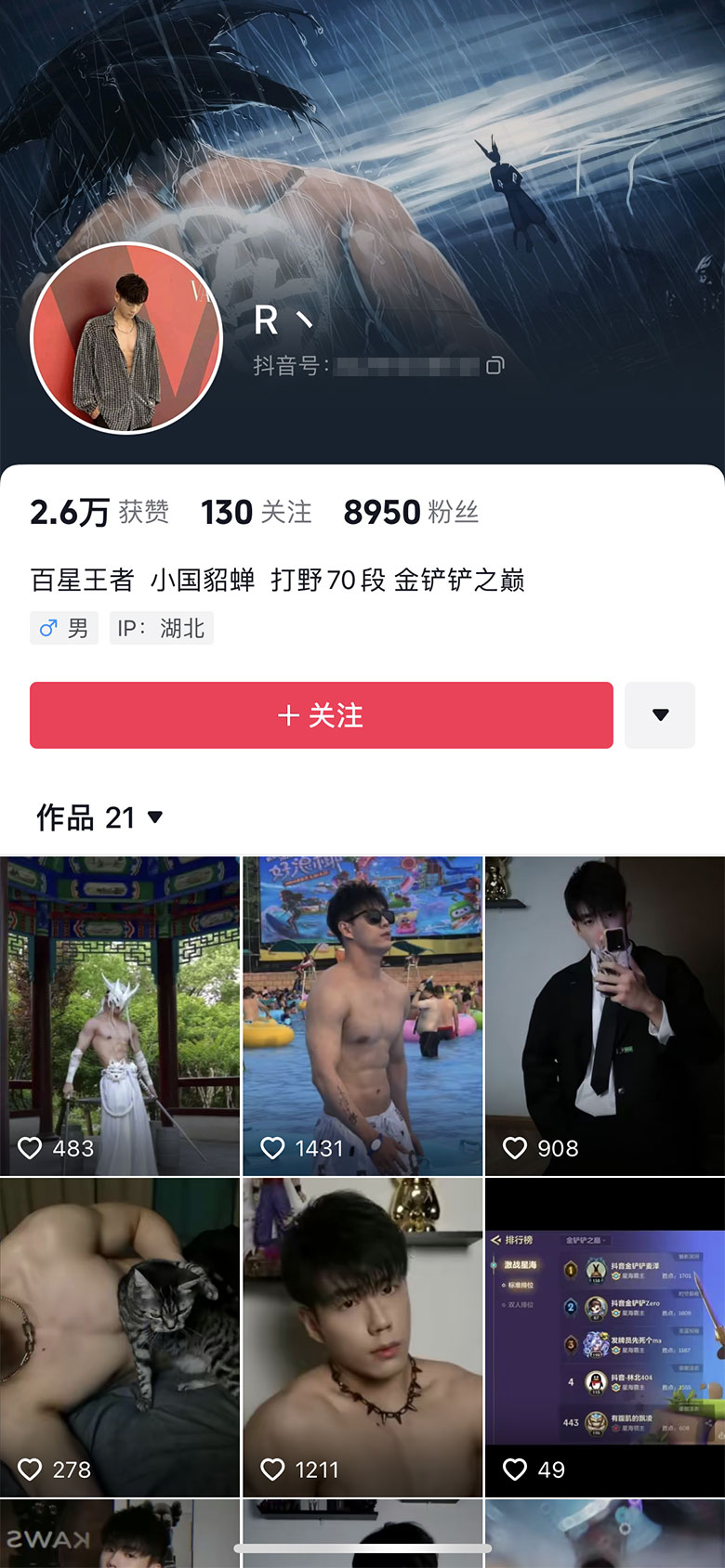Open the profile avatar photo
Screen dimensions: 725x1568
[x=126, y=338]
